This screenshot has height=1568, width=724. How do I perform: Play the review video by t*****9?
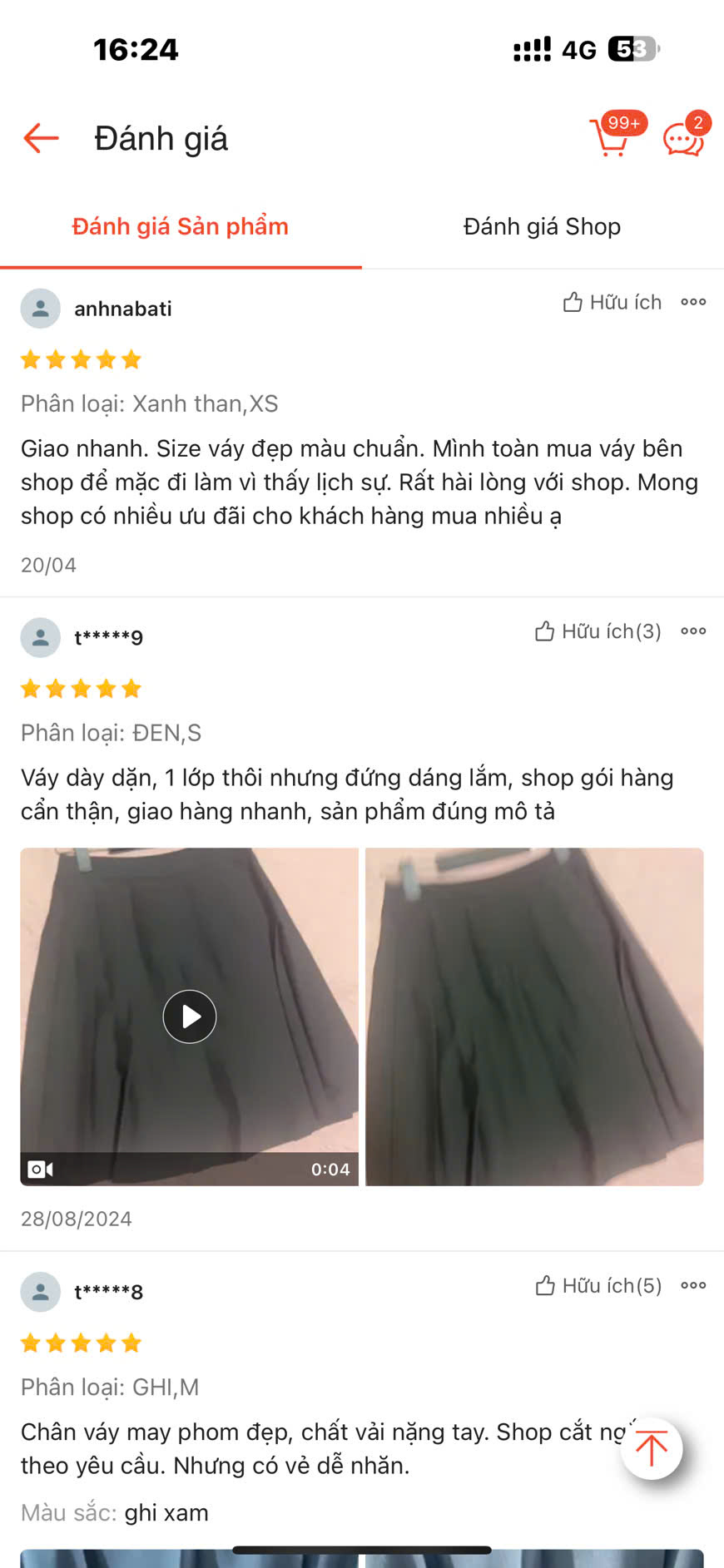pos(190,1016)
